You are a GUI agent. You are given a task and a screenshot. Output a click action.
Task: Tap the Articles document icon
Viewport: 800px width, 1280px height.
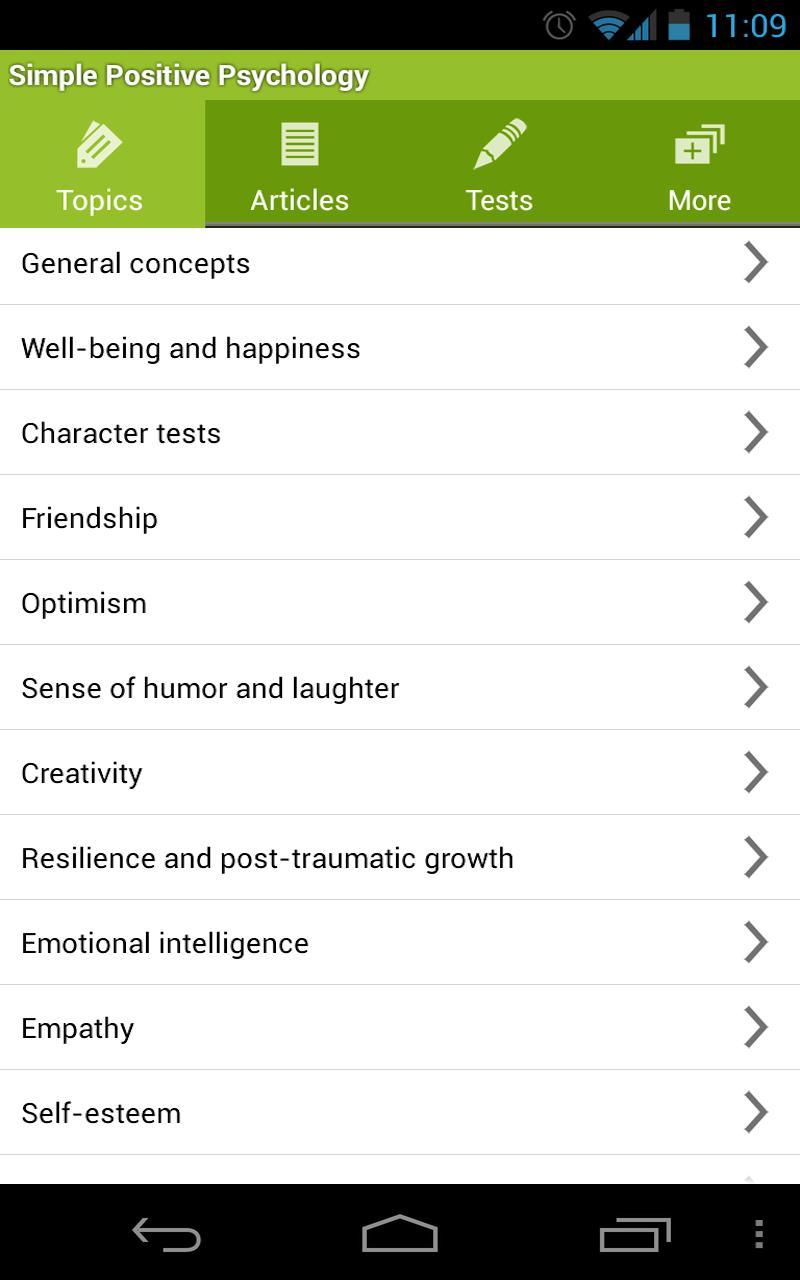point(299,142)
